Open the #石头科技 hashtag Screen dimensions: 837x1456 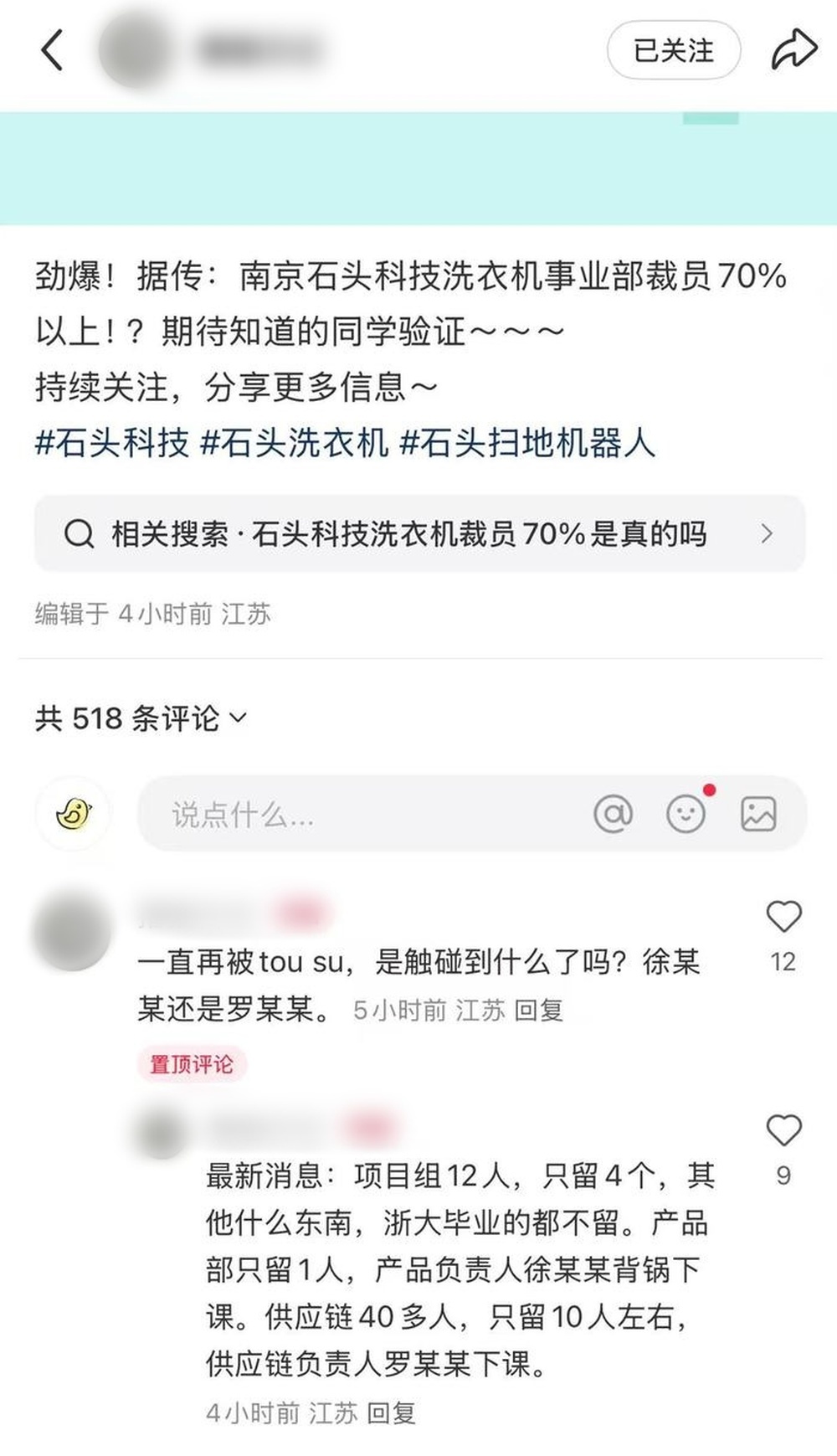click(x=112, y=442)
